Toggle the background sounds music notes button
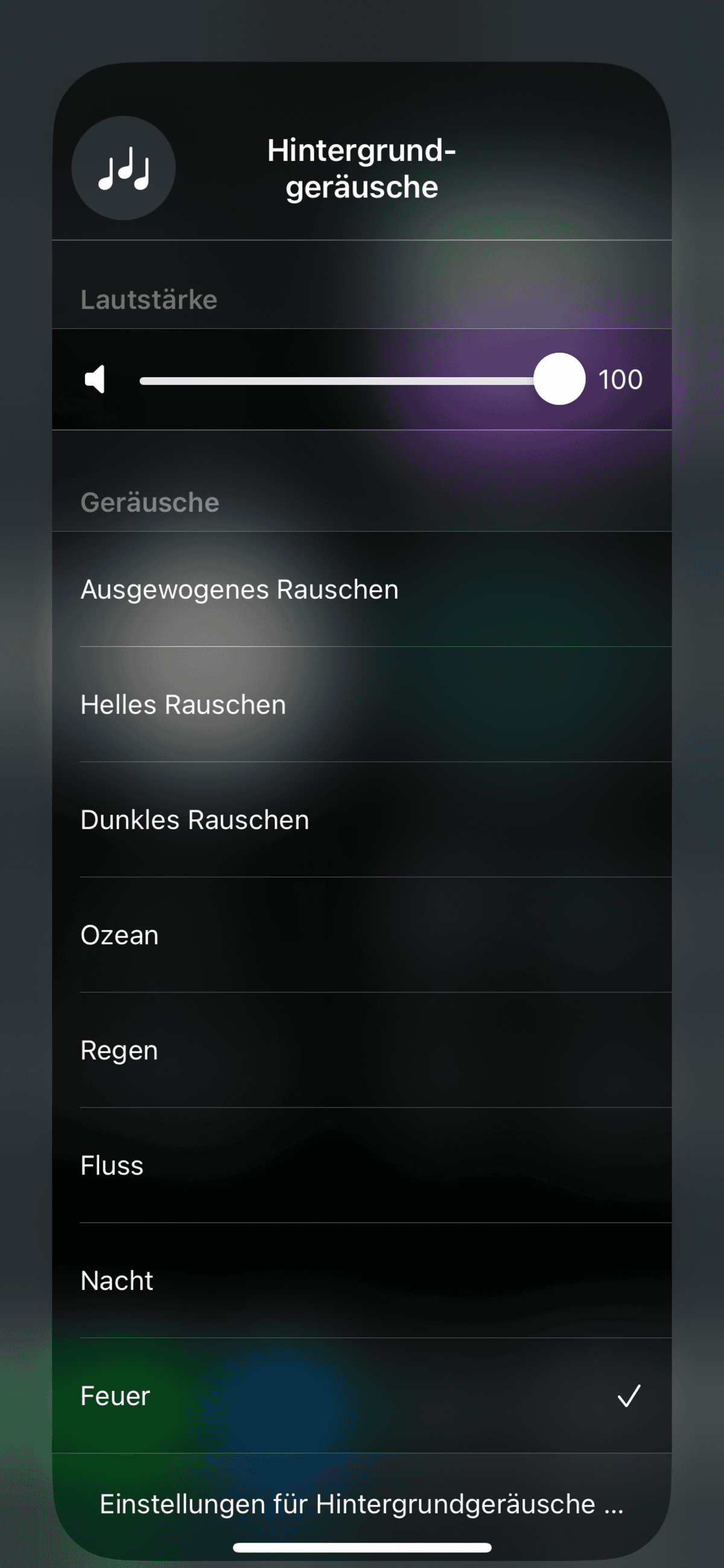Image resolution: width=724 pixels, height=1568 pixels. [x=124, y=168]
